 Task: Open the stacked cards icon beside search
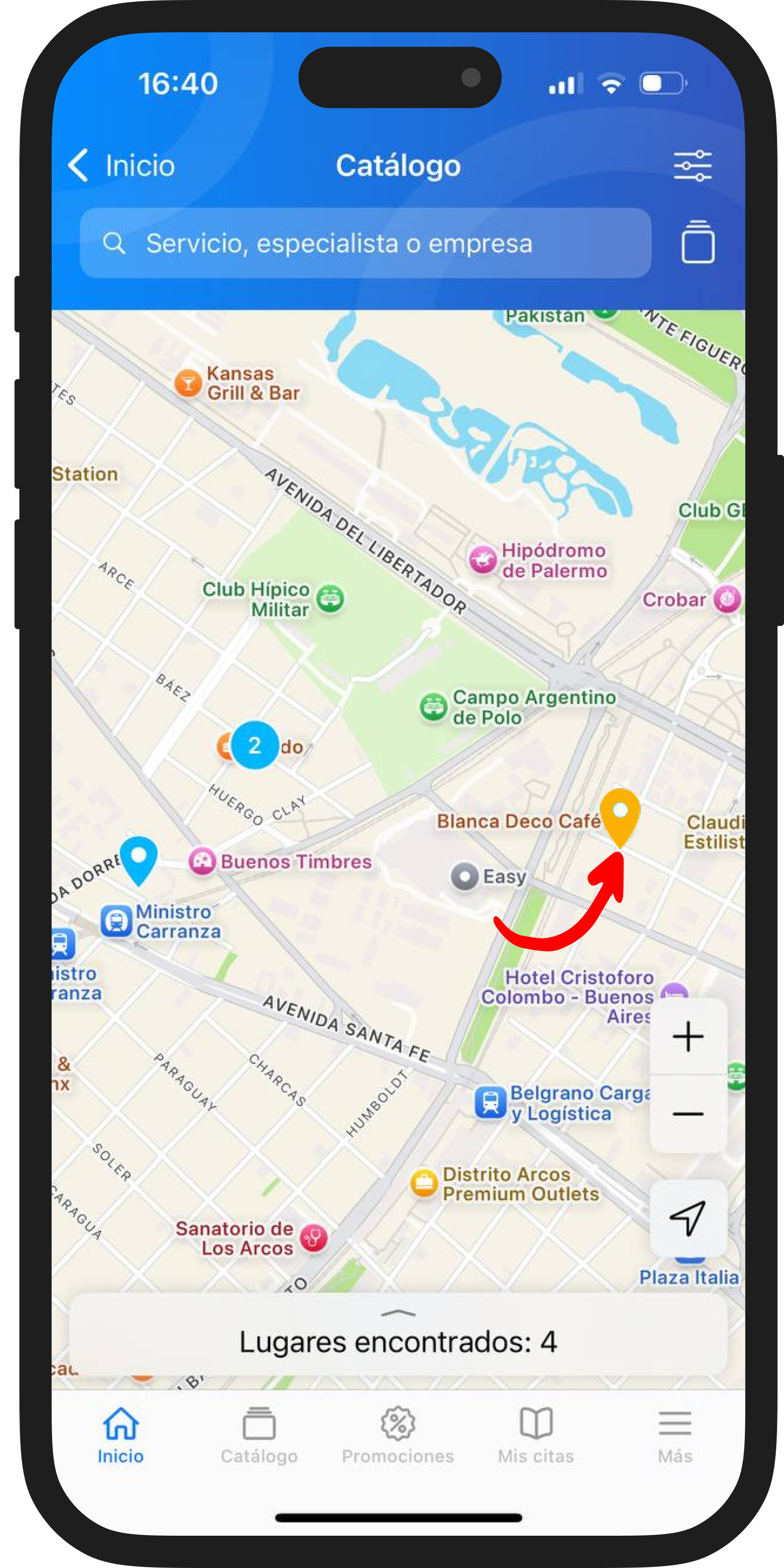tap(697, 243)
